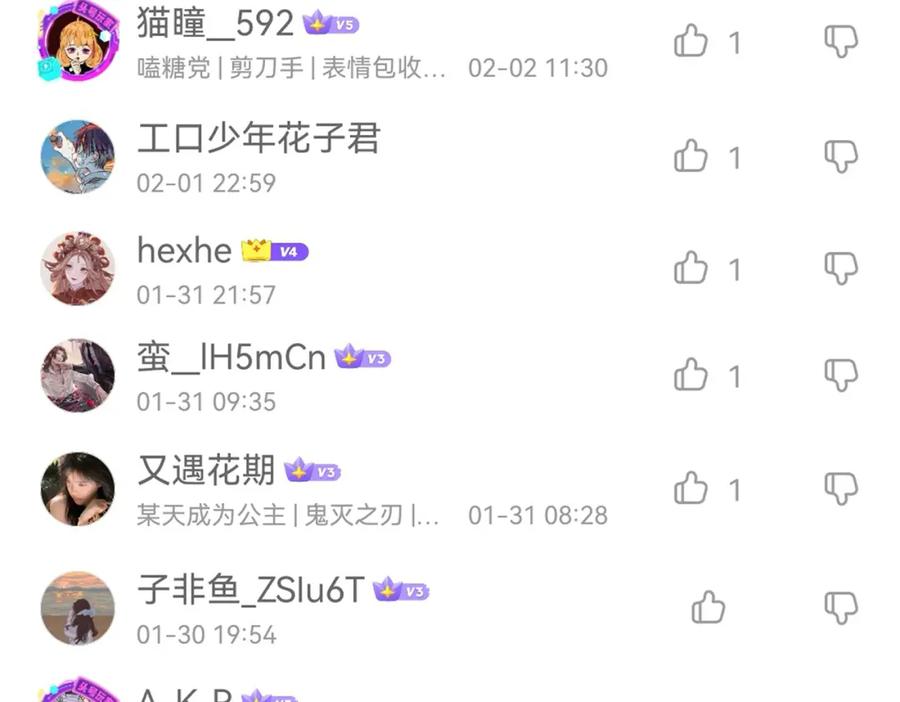Like the comment from 工口少年花子君

coord(690,156)
